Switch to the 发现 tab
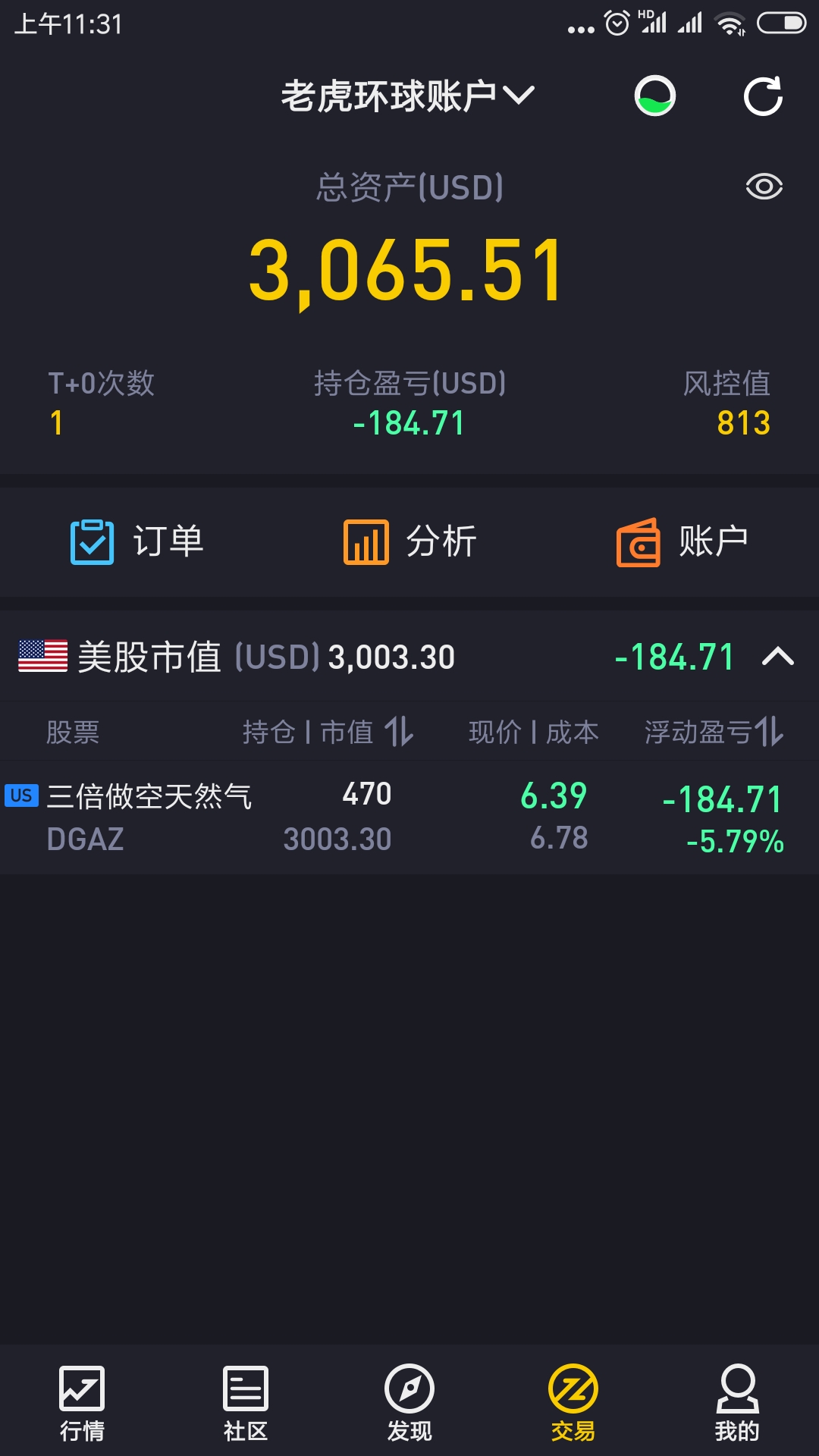Image resolution: width=819 pixels, height=1456 pixels. click(409, 1404)
